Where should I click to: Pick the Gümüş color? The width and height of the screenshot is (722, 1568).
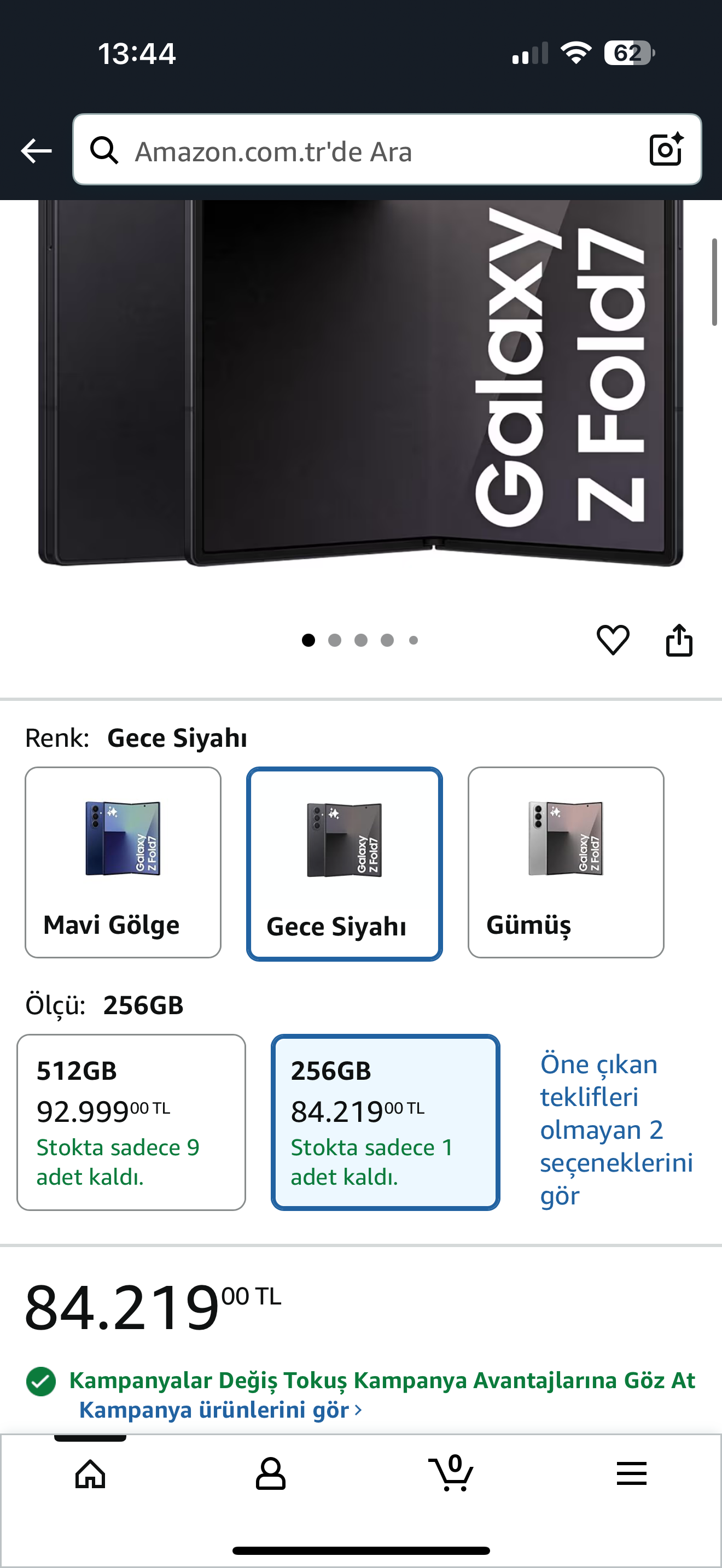pos(566,862)
